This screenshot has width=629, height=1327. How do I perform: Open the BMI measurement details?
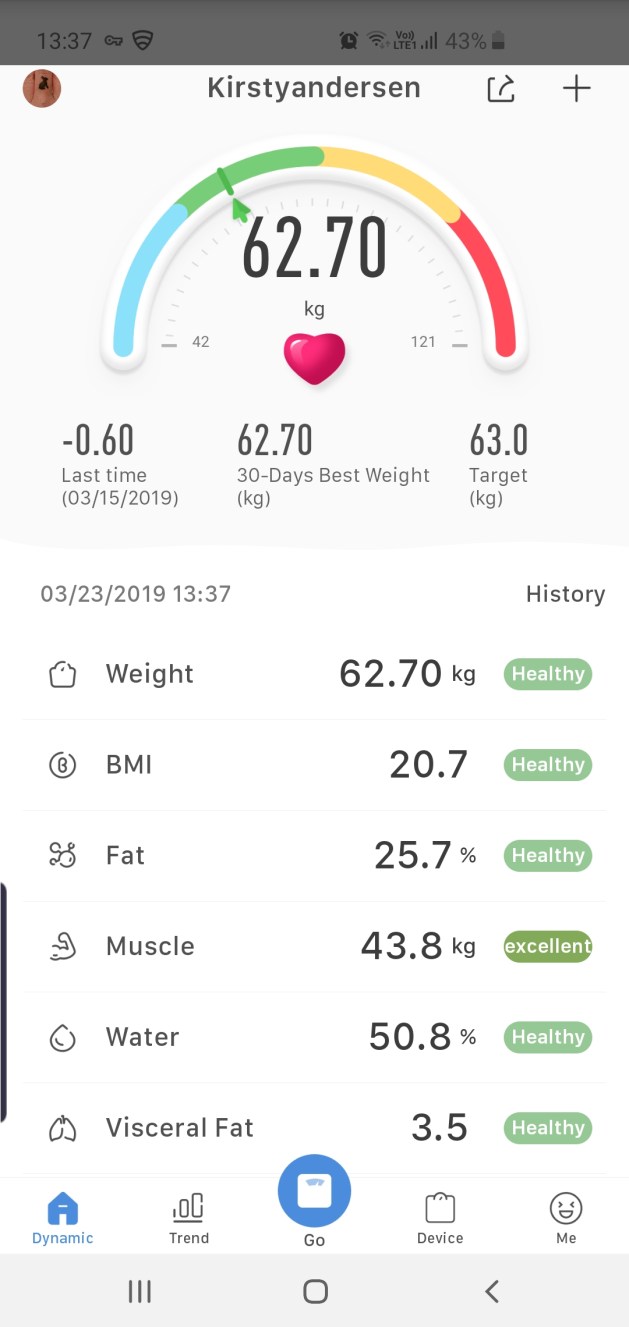tap(314, 765)
